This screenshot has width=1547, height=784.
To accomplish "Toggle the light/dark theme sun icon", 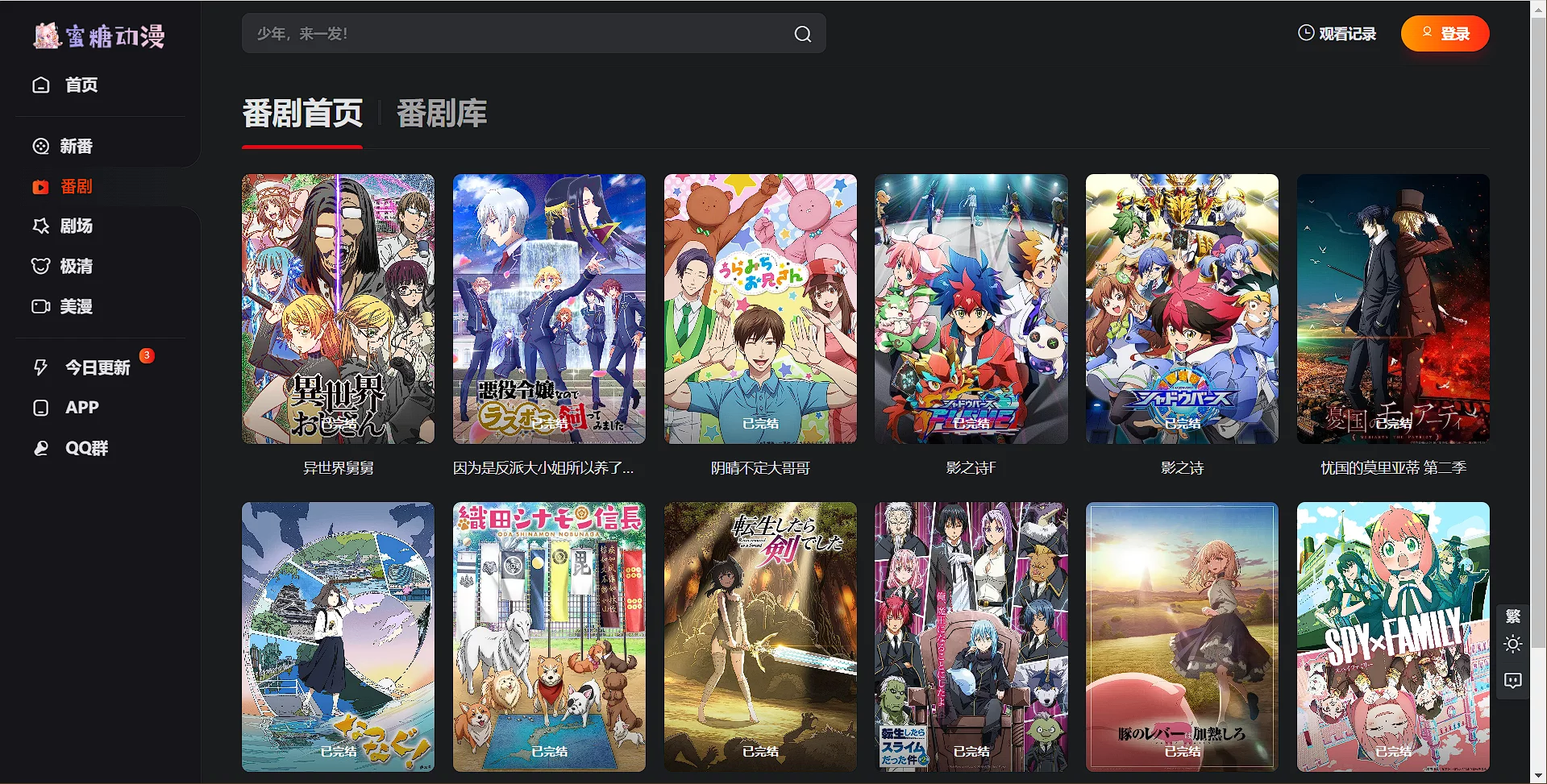I will coord(1512,645).
